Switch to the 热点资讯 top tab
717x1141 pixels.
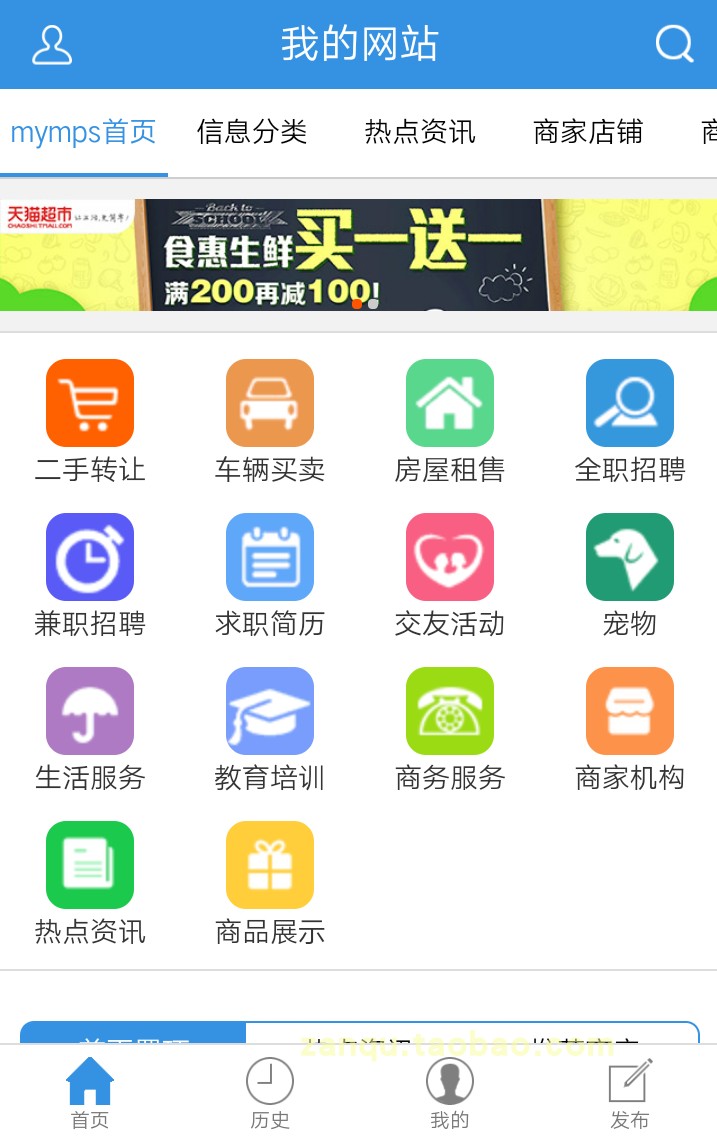(420, 132)
